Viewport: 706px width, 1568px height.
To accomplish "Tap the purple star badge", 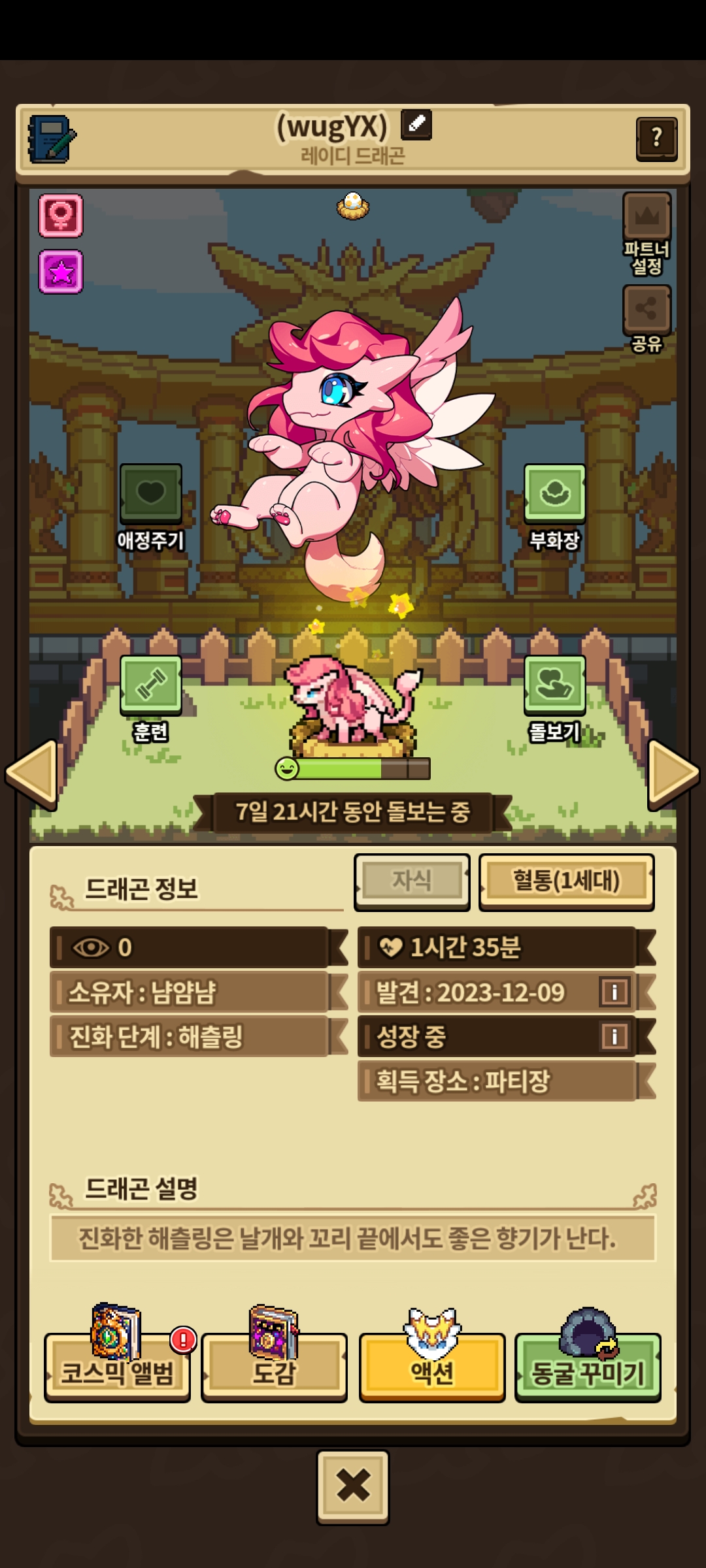I will (x=61, y=272).
